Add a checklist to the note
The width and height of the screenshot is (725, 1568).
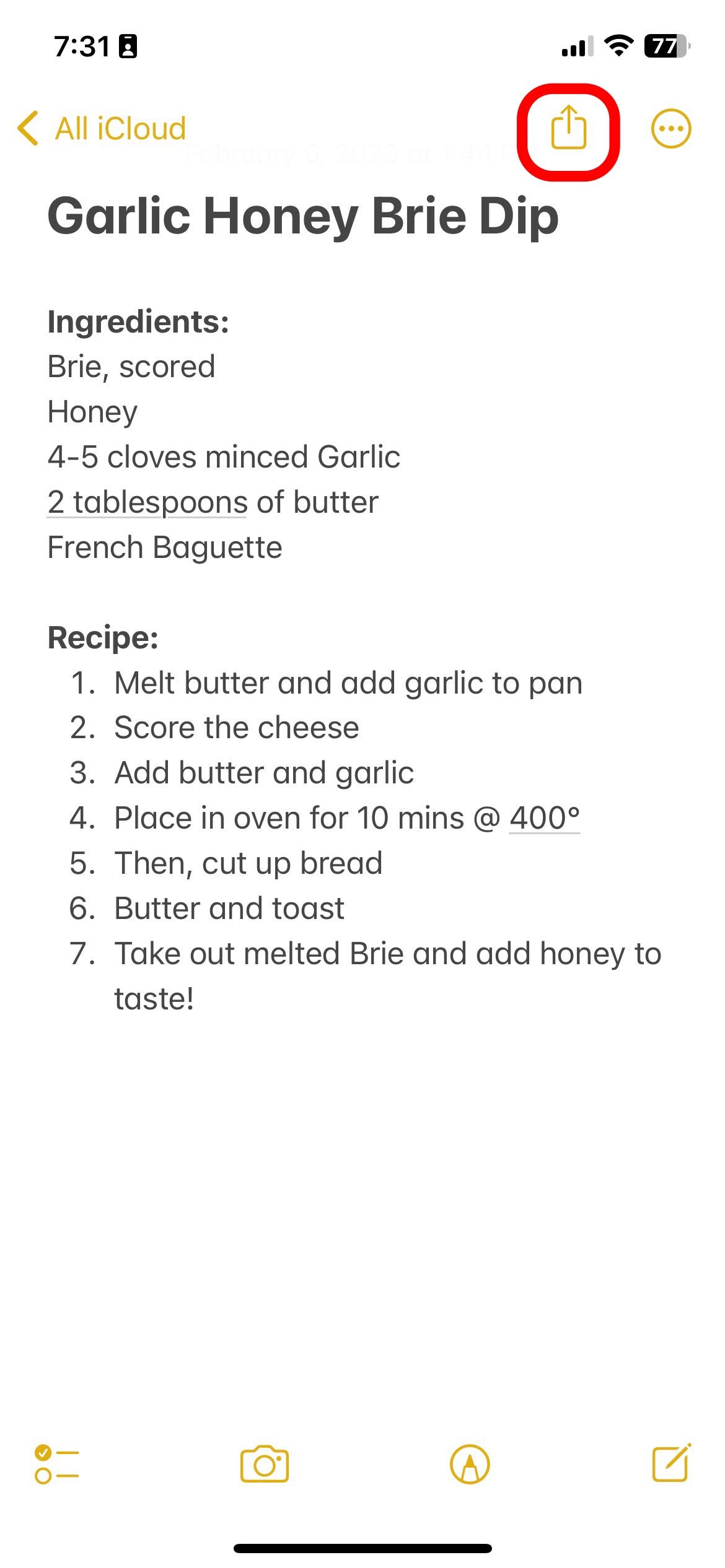57,1464
